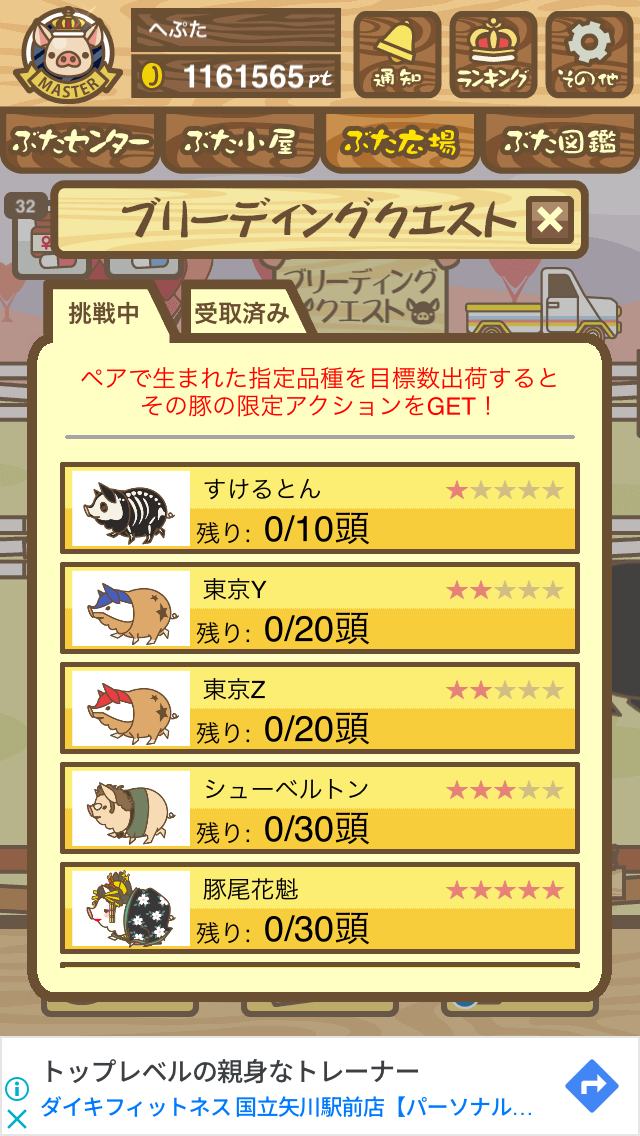
Task: Open the その他 settings gear
Action: tap(589, 54)
